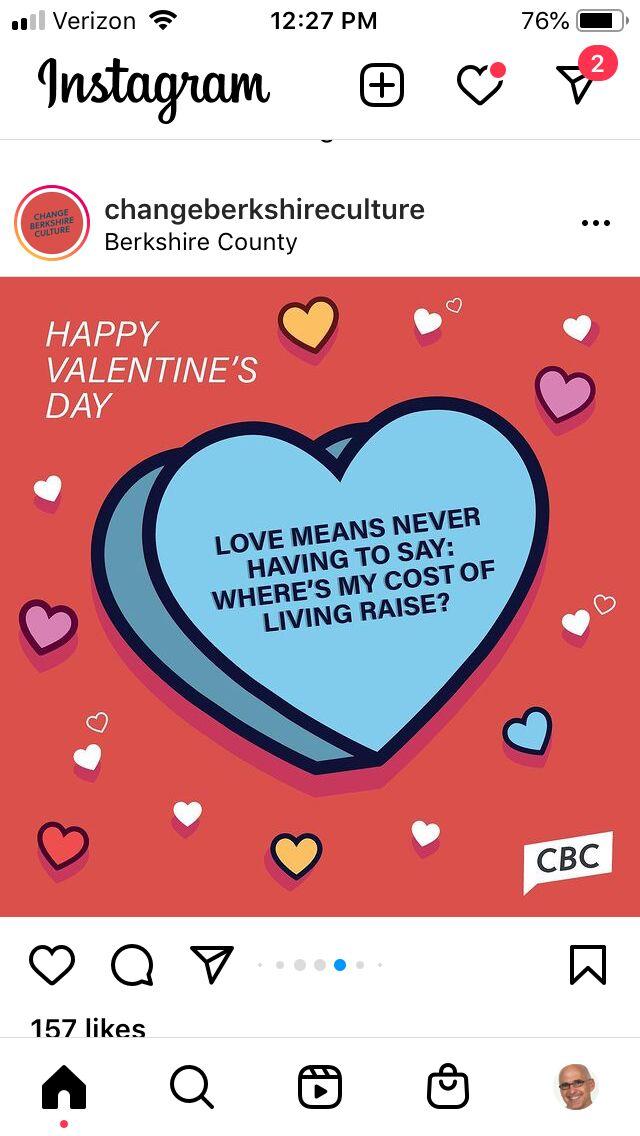Image resolution: width=640 pixels, height=1136 pixels.
Task: Switch to the Search tab
Action: [x=192, y=1087]
